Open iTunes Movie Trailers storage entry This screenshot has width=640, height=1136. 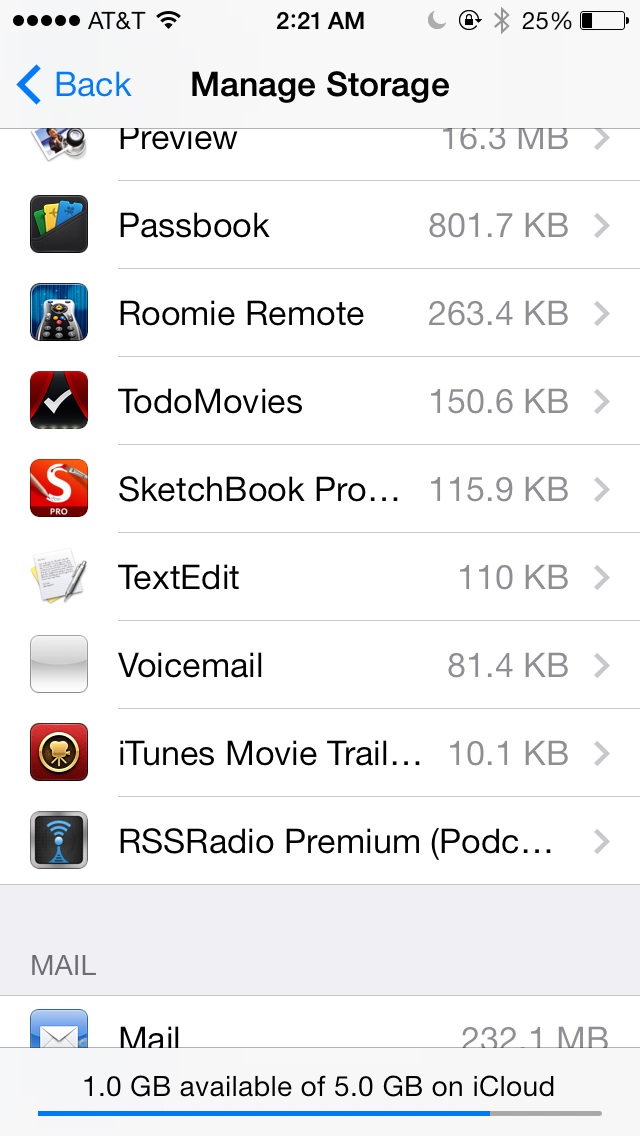tap(320, 753)
